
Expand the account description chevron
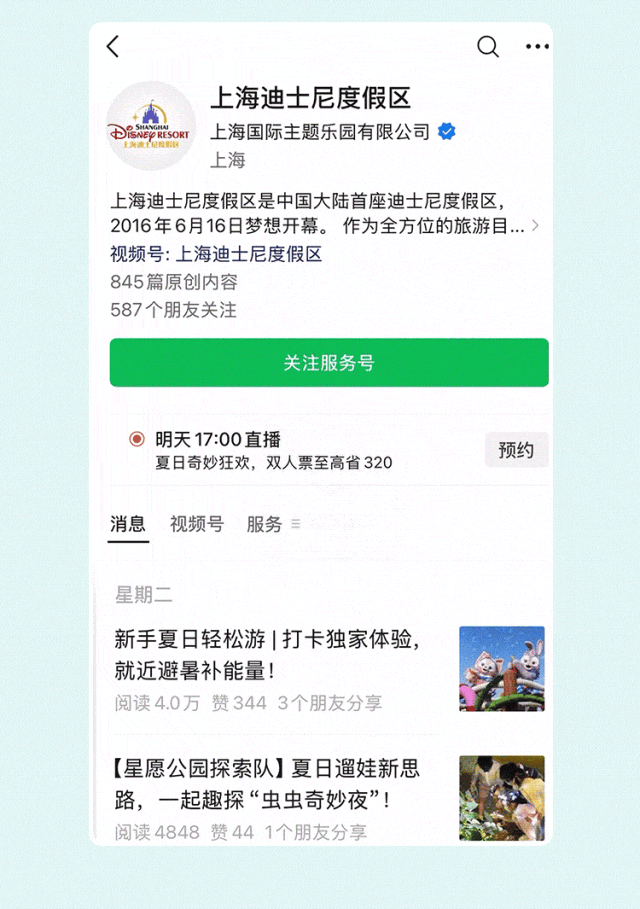(535, 226)
